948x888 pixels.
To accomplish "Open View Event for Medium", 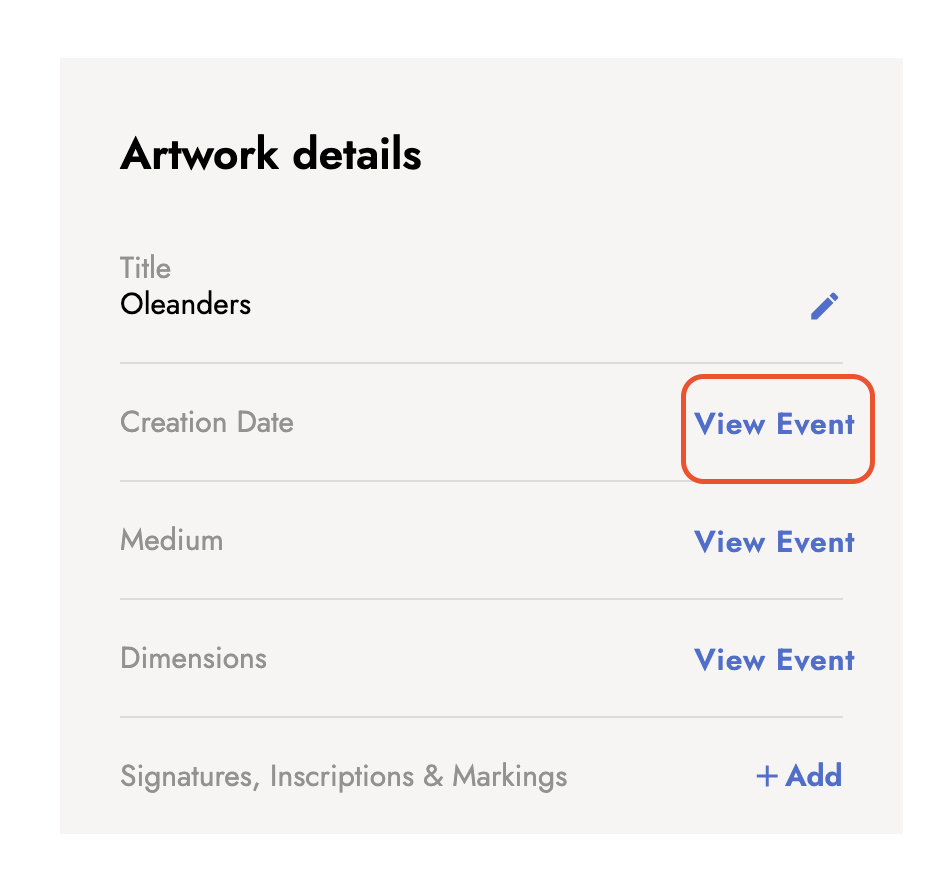I will pos(775,542).
